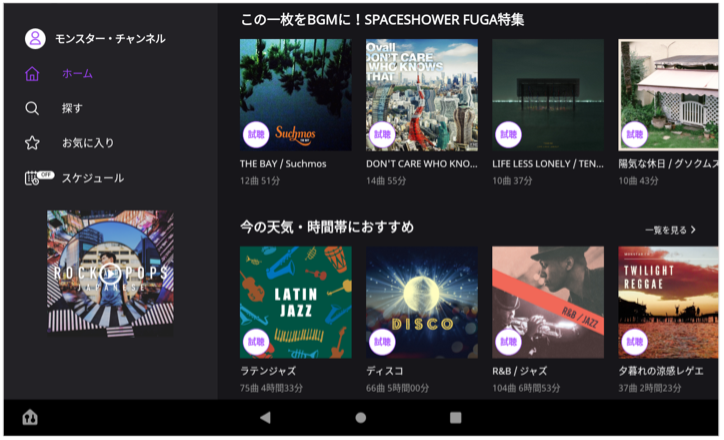Image resolution: width=724 pixels, height=440 pixels.
Task: Preview the ディスコ channel via 試聴 badge
Action: (382, 342)
